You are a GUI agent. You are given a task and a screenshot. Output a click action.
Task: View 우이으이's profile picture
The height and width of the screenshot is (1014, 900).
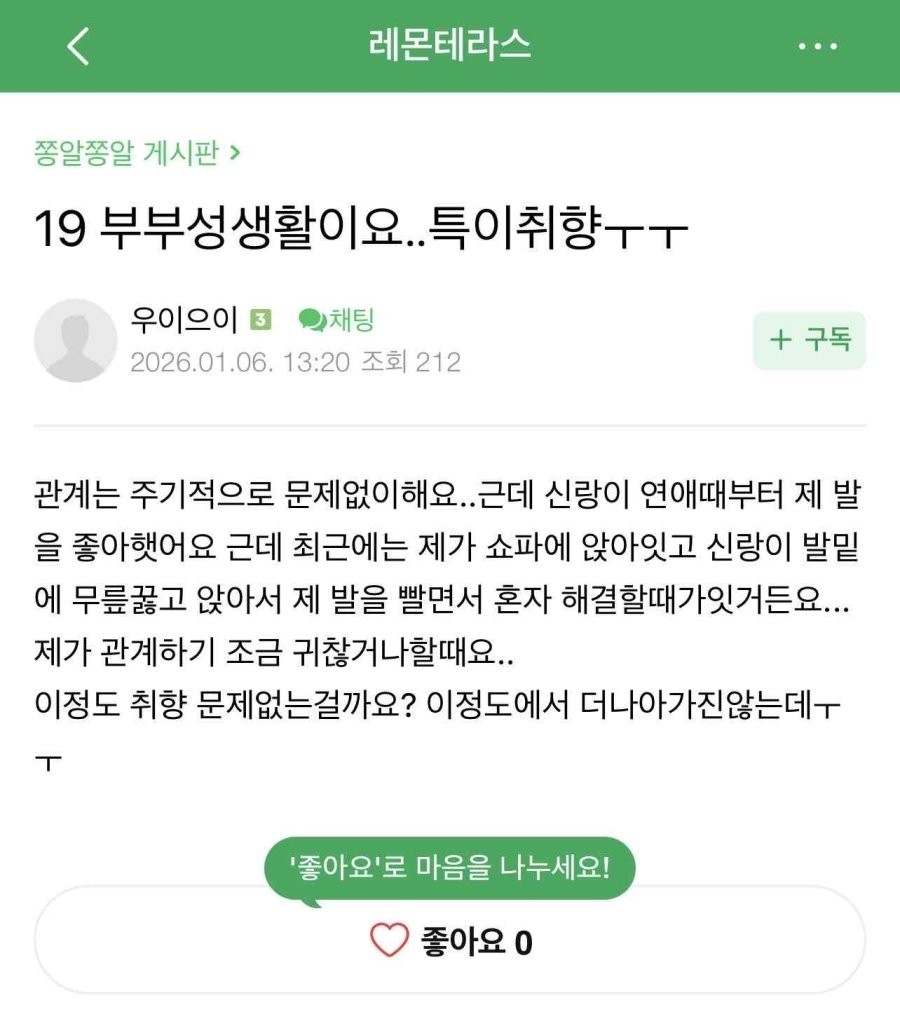(75, 340)
